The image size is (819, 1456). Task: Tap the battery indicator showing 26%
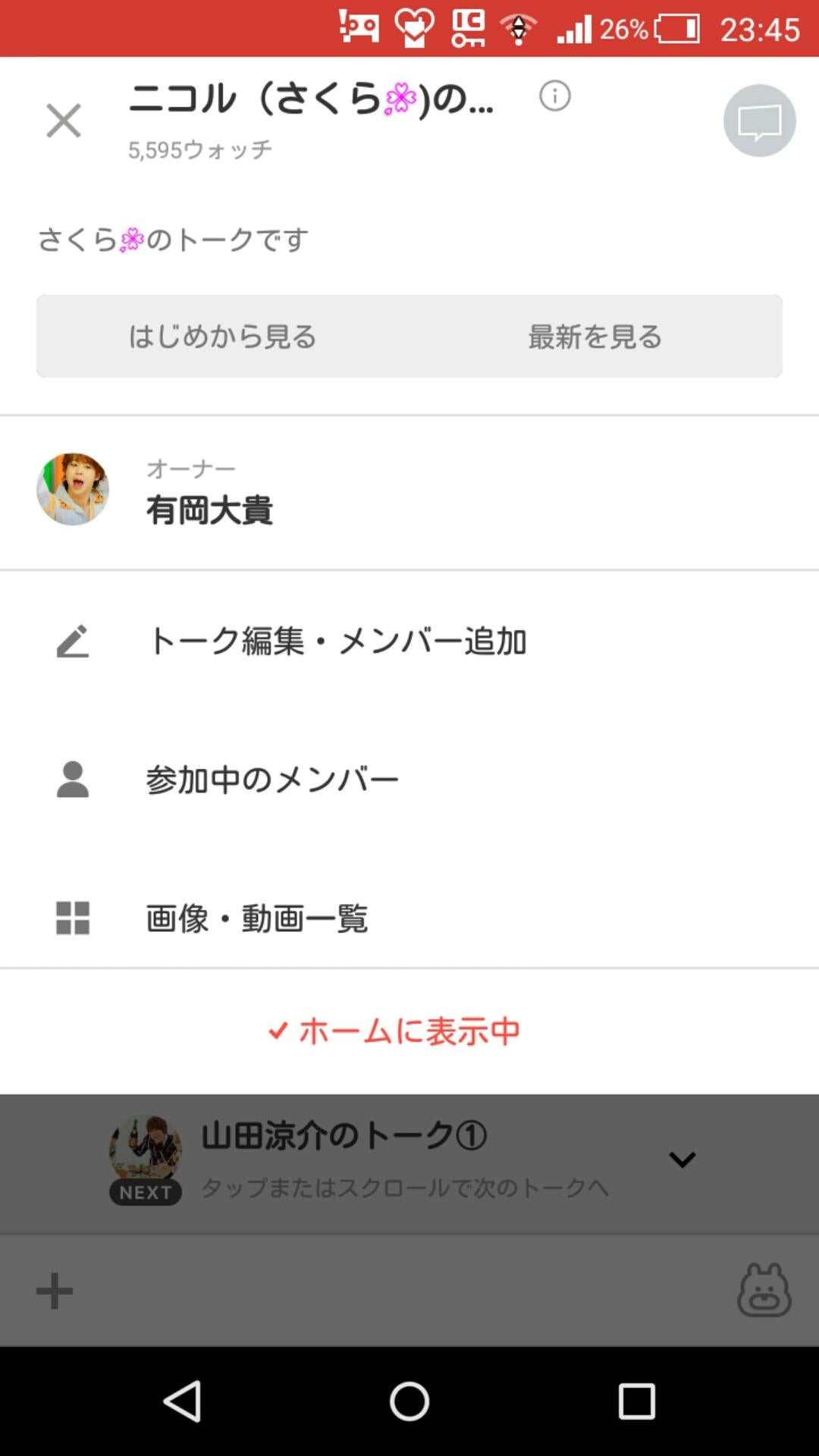[x=673, y=29]
